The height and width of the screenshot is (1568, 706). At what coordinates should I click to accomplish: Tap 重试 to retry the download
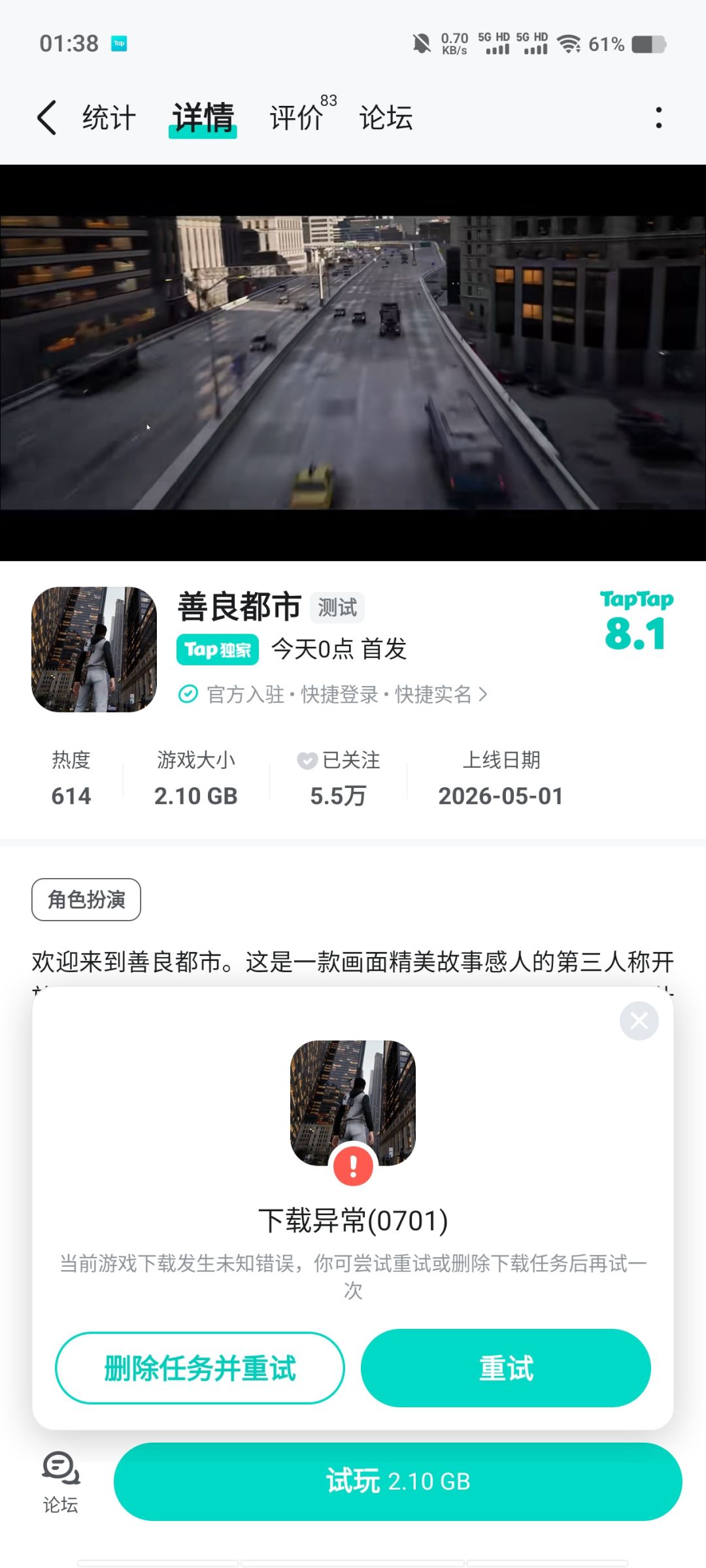506,1368
